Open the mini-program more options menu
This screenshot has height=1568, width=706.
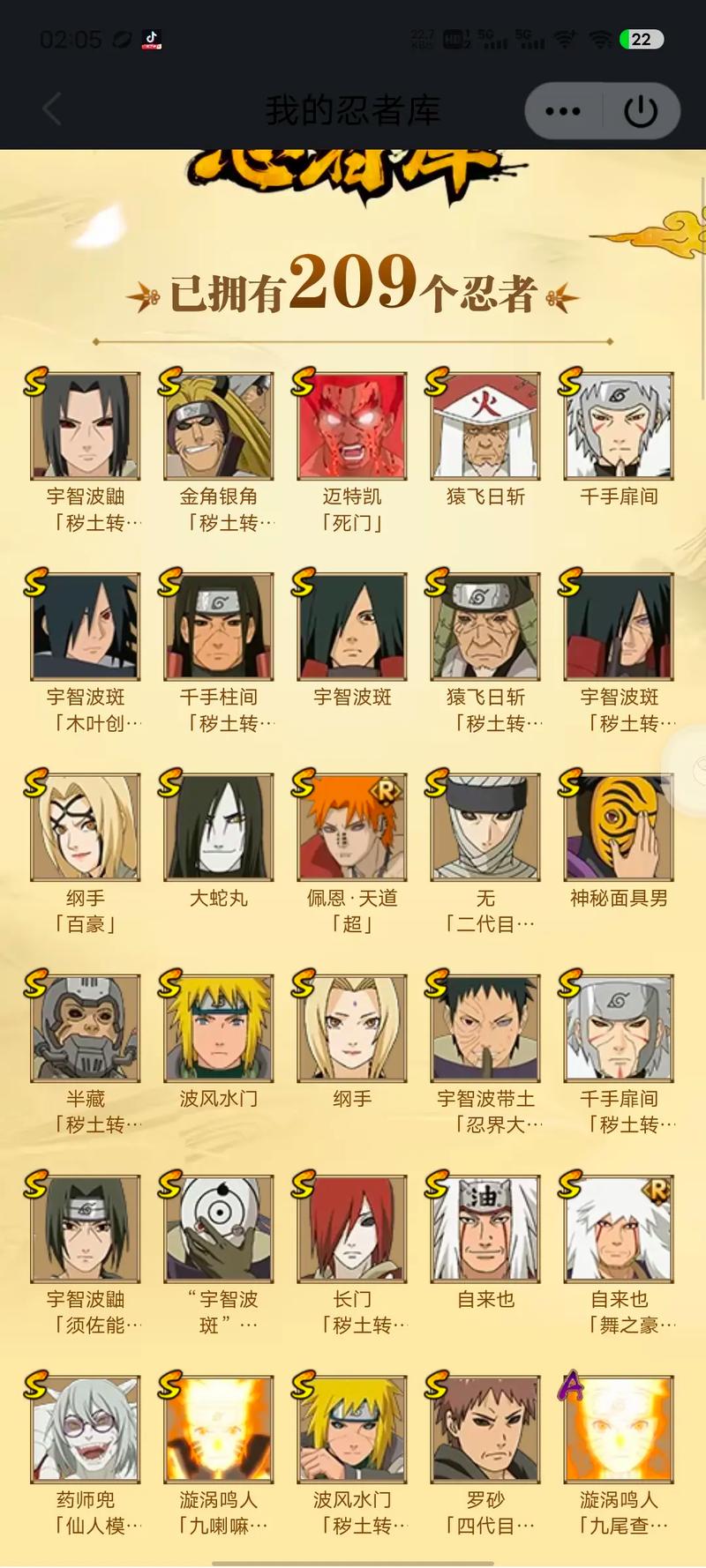[x=563, y=111]
